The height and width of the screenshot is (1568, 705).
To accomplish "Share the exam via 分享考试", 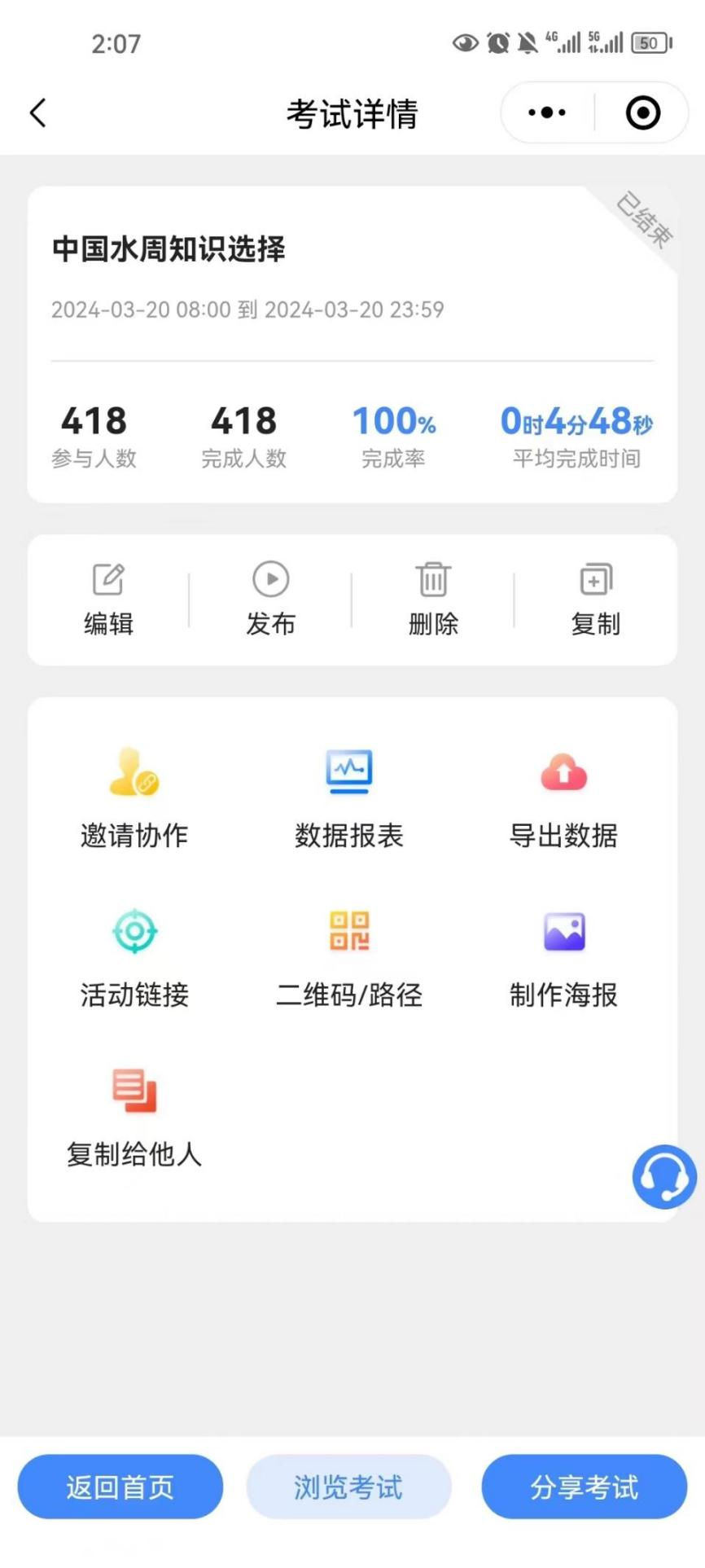I will [584, 1487].
